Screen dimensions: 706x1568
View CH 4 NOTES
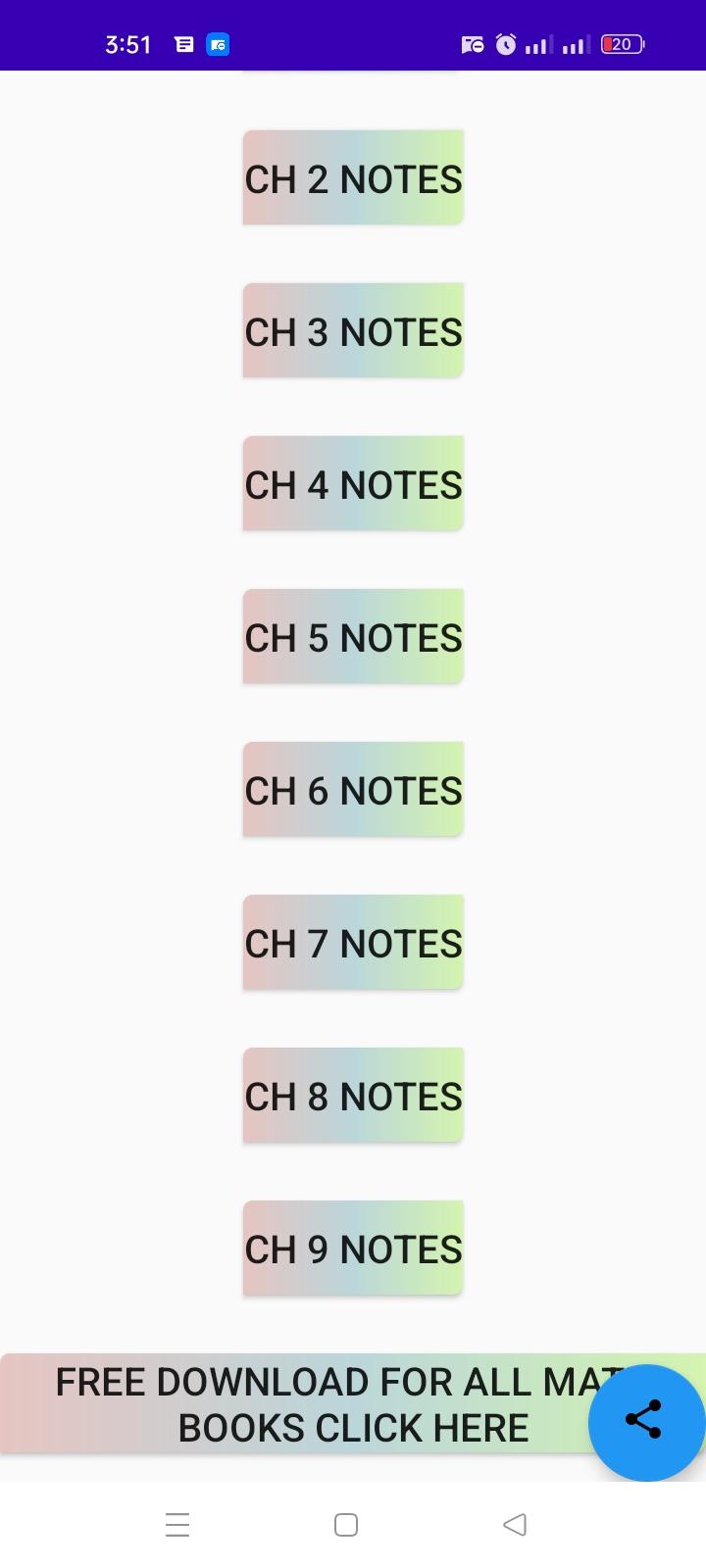(353, 483)
